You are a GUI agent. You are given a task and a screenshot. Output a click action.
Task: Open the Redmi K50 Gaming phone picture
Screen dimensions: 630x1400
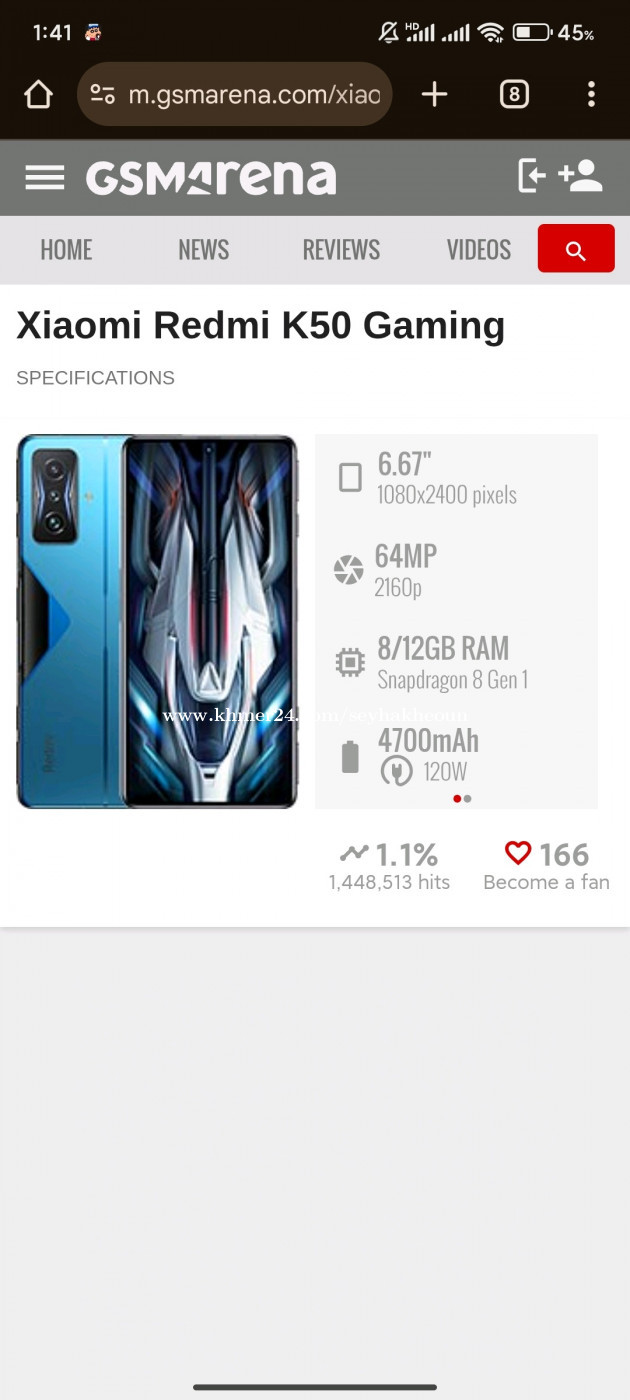point(158,621)
